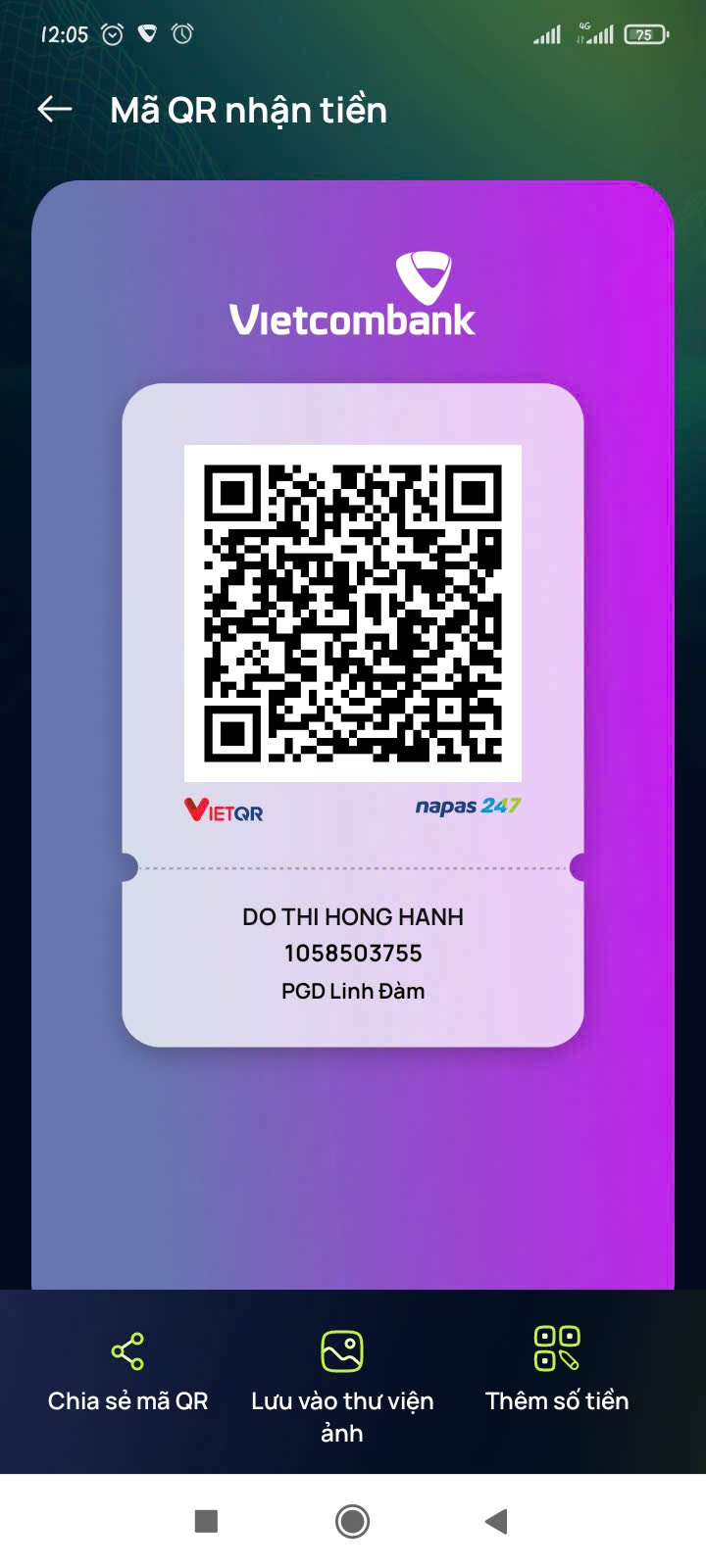This screenshot has width=706, height=1568.
Task: Share the QR code via Chia sẻ mã QR
Action: [127, 1371]
